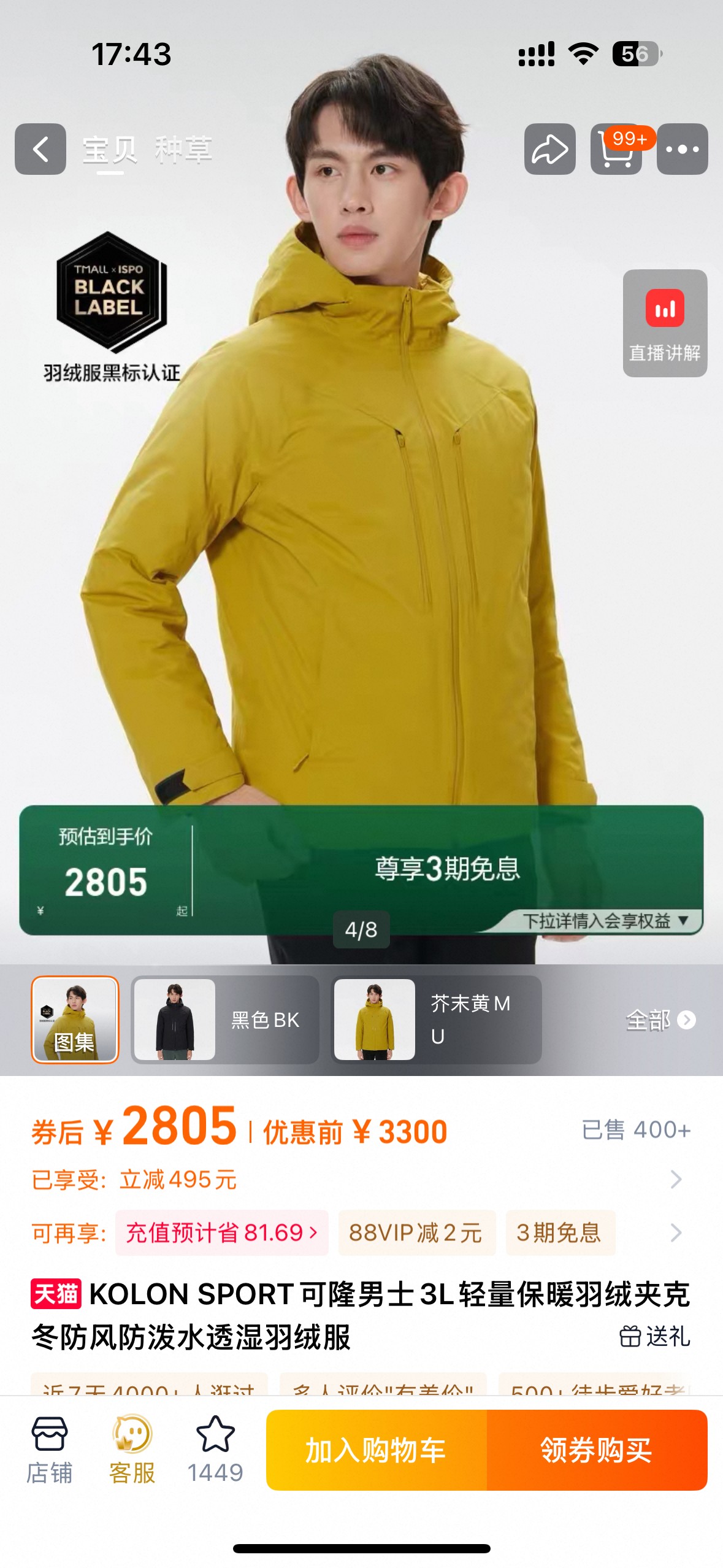Open 充值预计省81.69 offer
Image resolution: width=723 pixels, height=1568 pixels.
[221, 1232]
